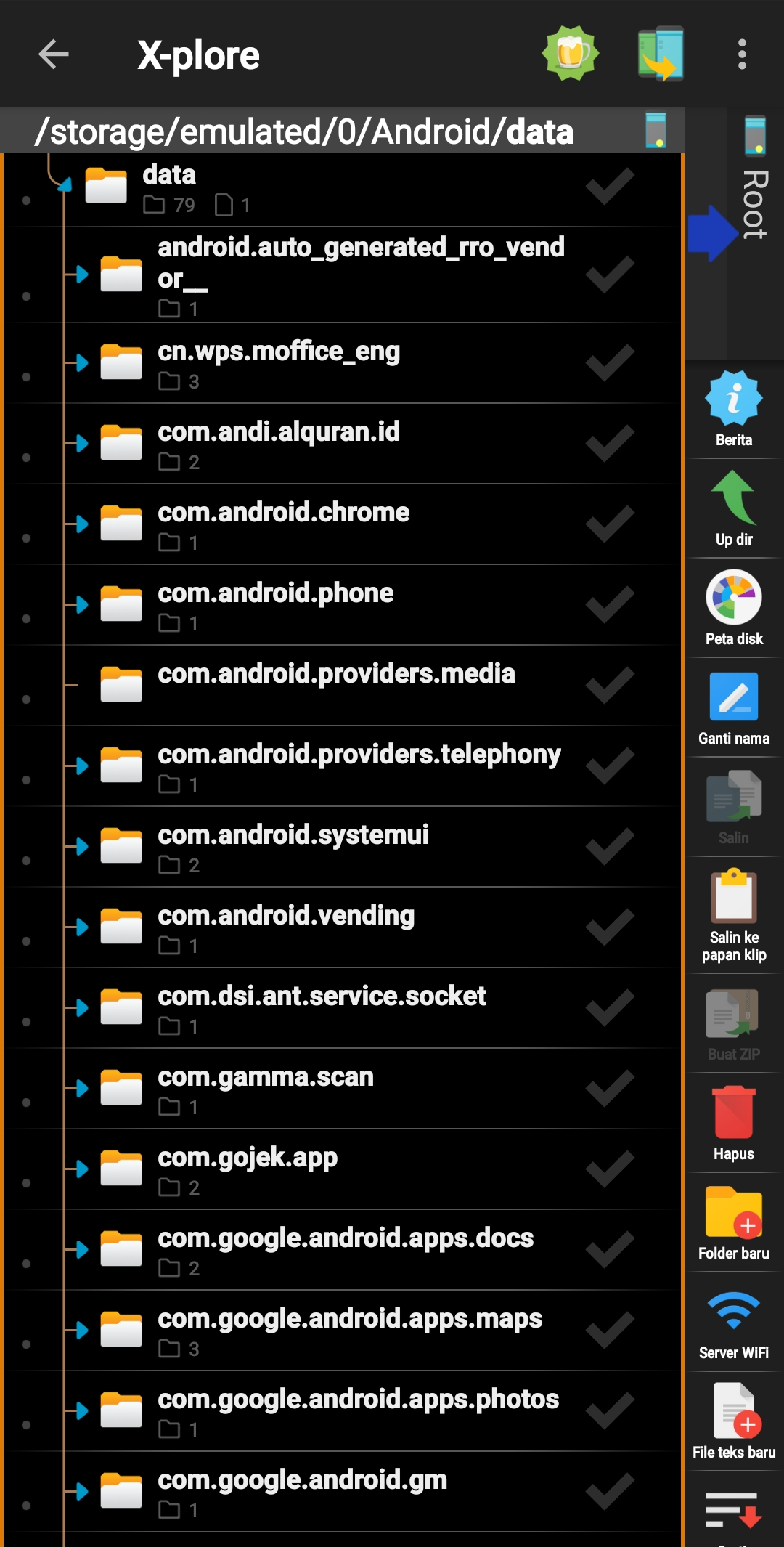Open the beer mug donate icon
This screenshot has width=784, height=1547.
point(571,54)
